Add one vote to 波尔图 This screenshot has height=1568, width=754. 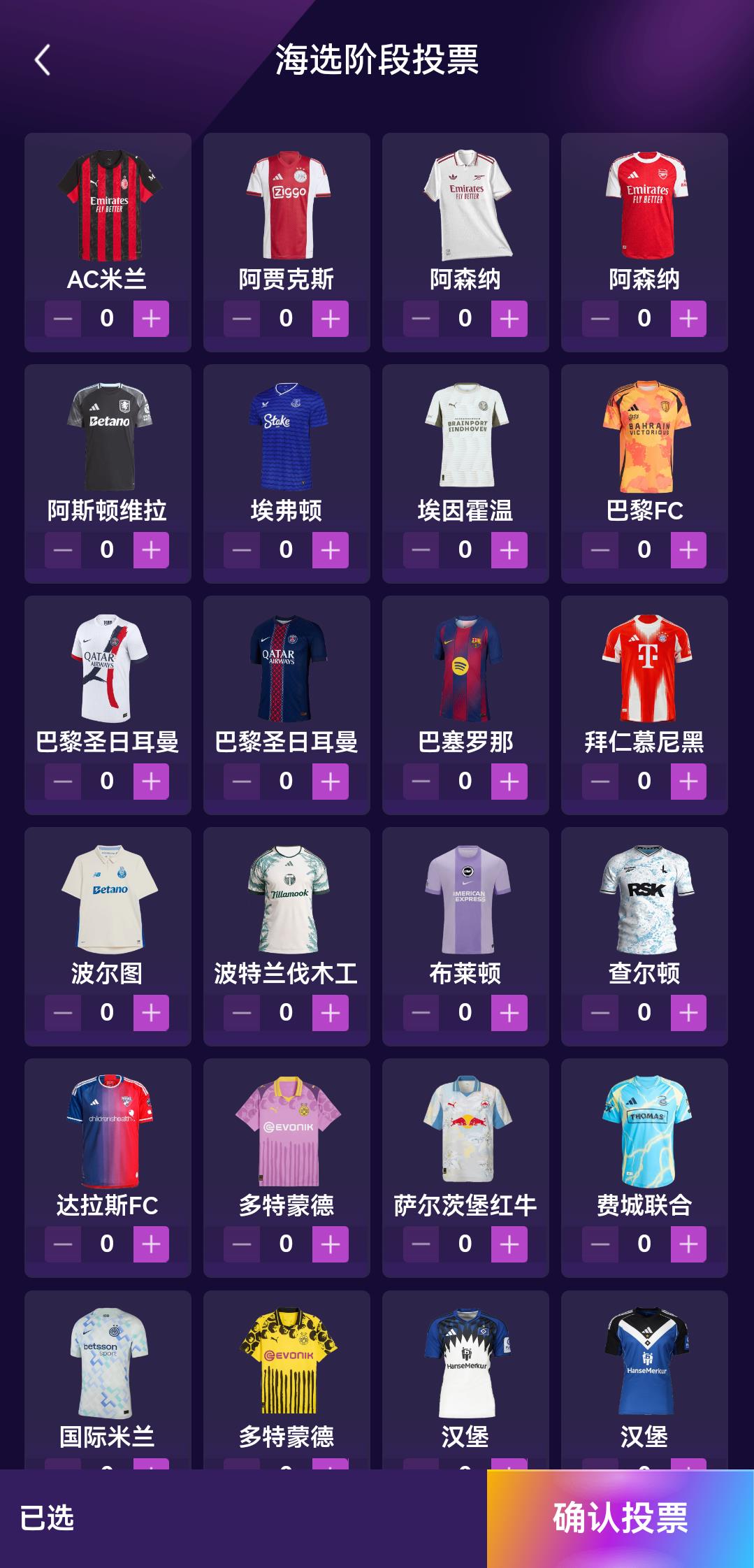(x=151, y=1013)
